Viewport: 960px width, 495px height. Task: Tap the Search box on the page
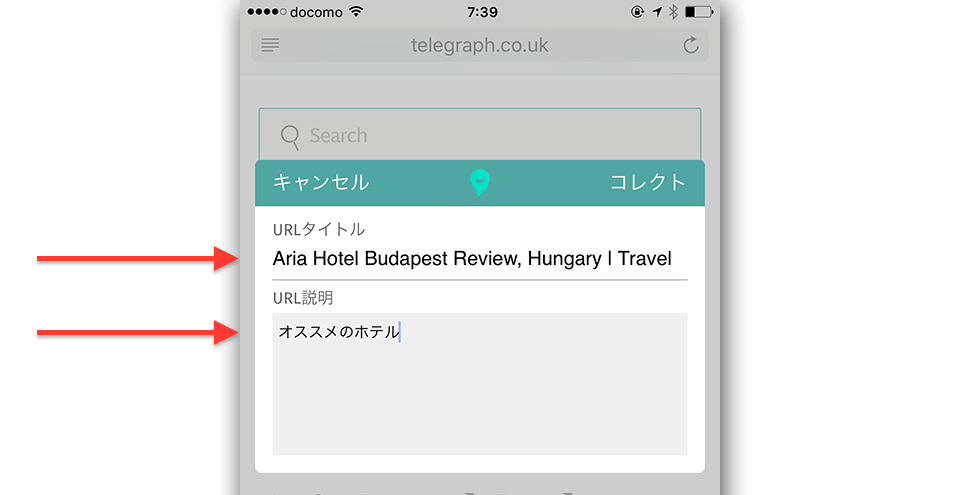[479, 135]
